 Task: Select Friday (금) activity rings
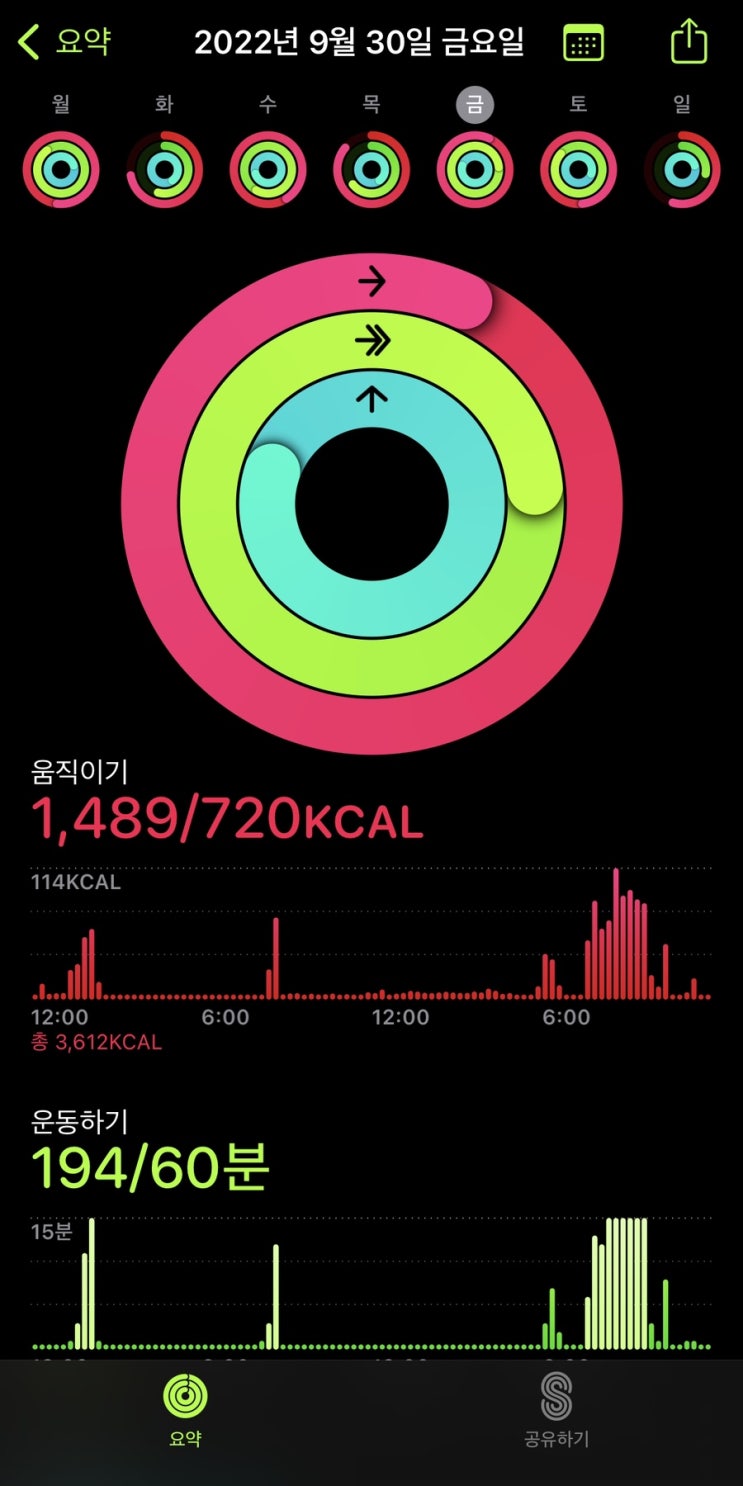tap(475, 169)
